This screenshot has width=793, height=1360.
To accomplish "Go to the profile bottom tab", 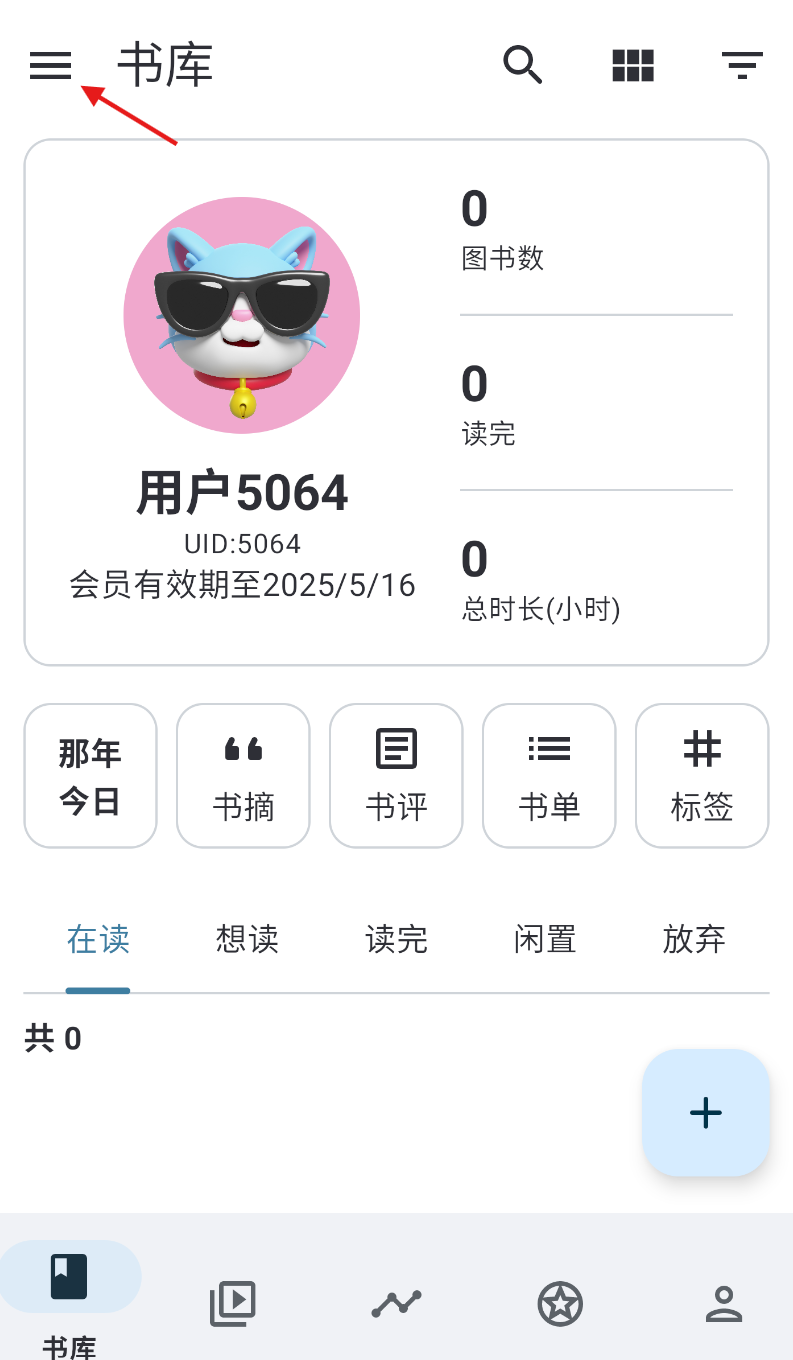I will click(x=723, y=1303).
